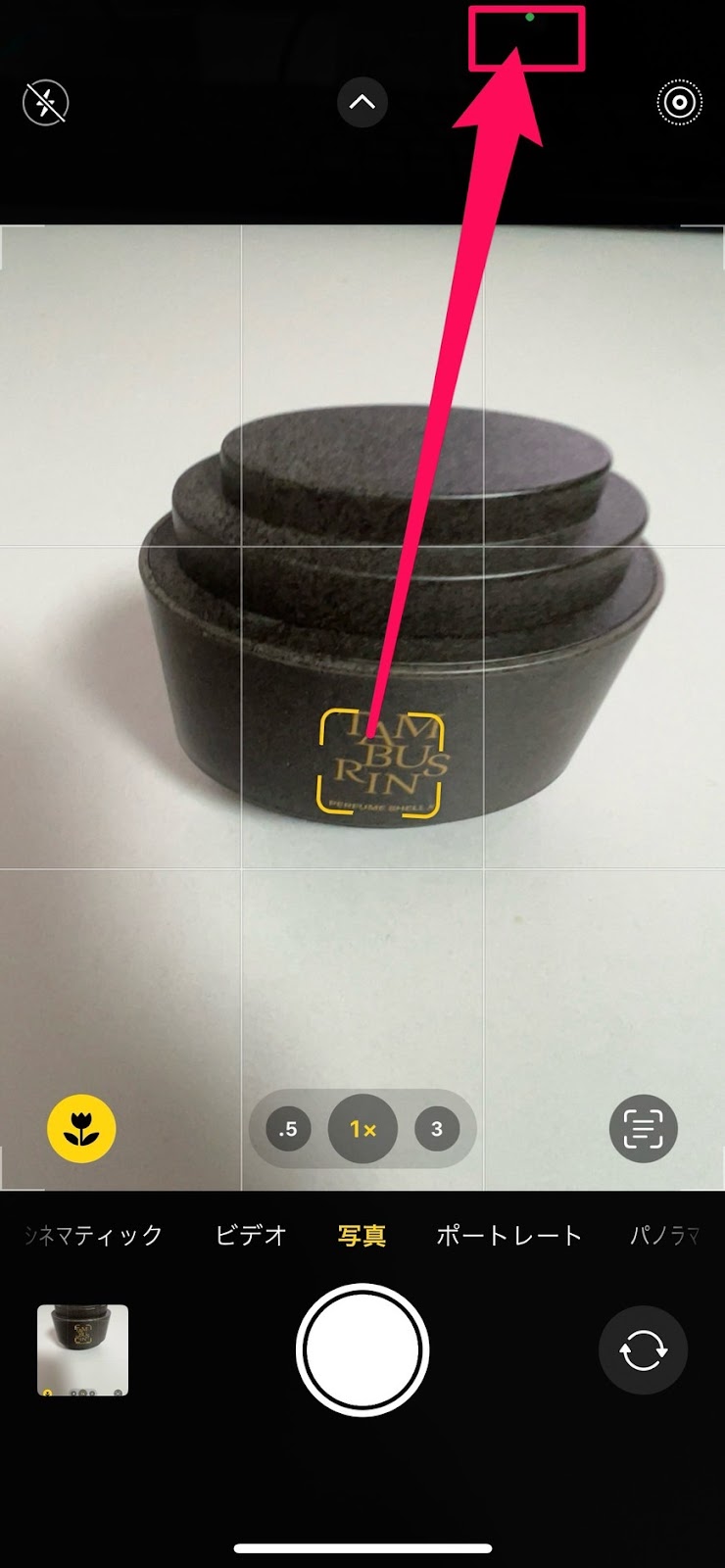Image resolution: width=725 pixels, height=1568 pixels.
Task: Toggle Live Photo icon
Action: coord(679,103)
